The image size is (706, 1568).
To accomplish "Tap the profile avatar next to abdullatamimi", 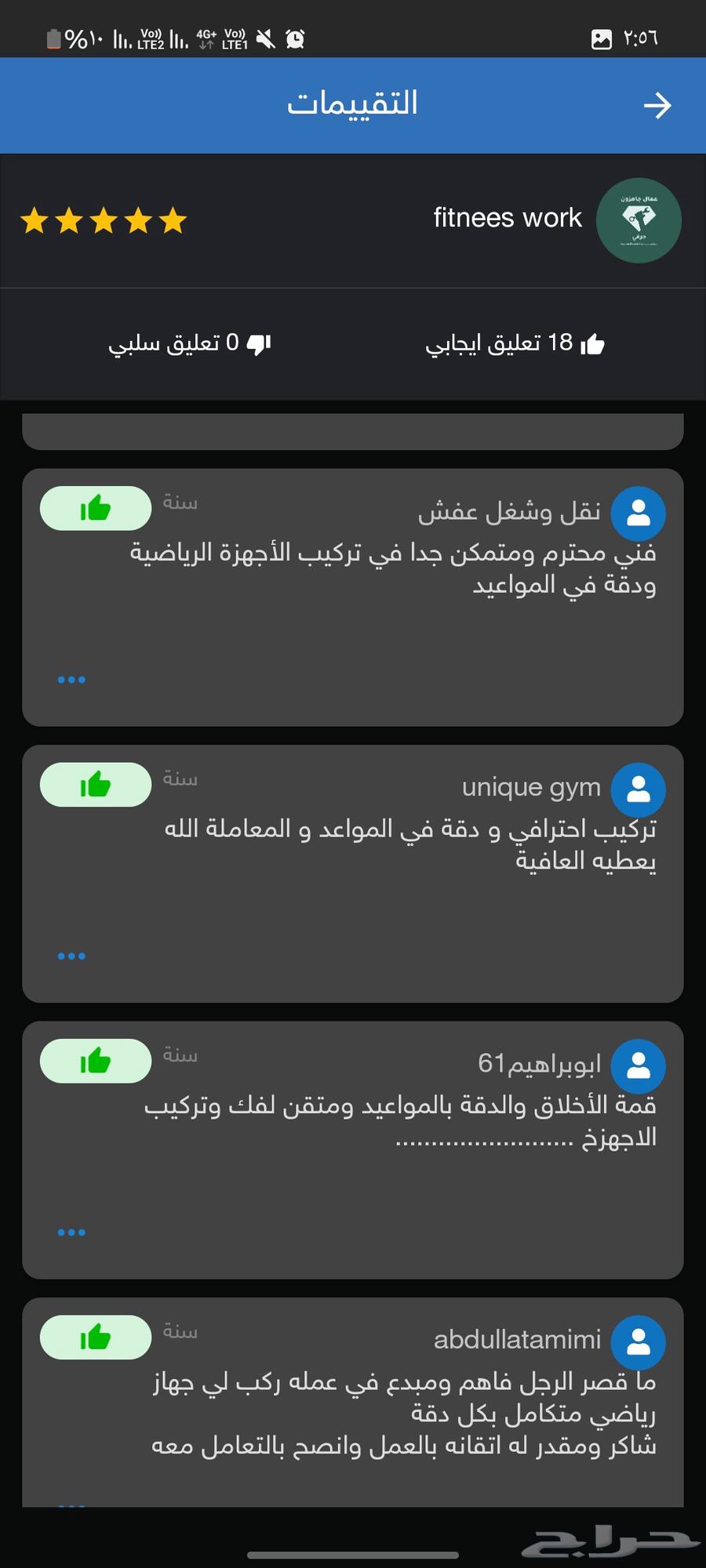I will pyautogui.click(x=638, y=1342).
